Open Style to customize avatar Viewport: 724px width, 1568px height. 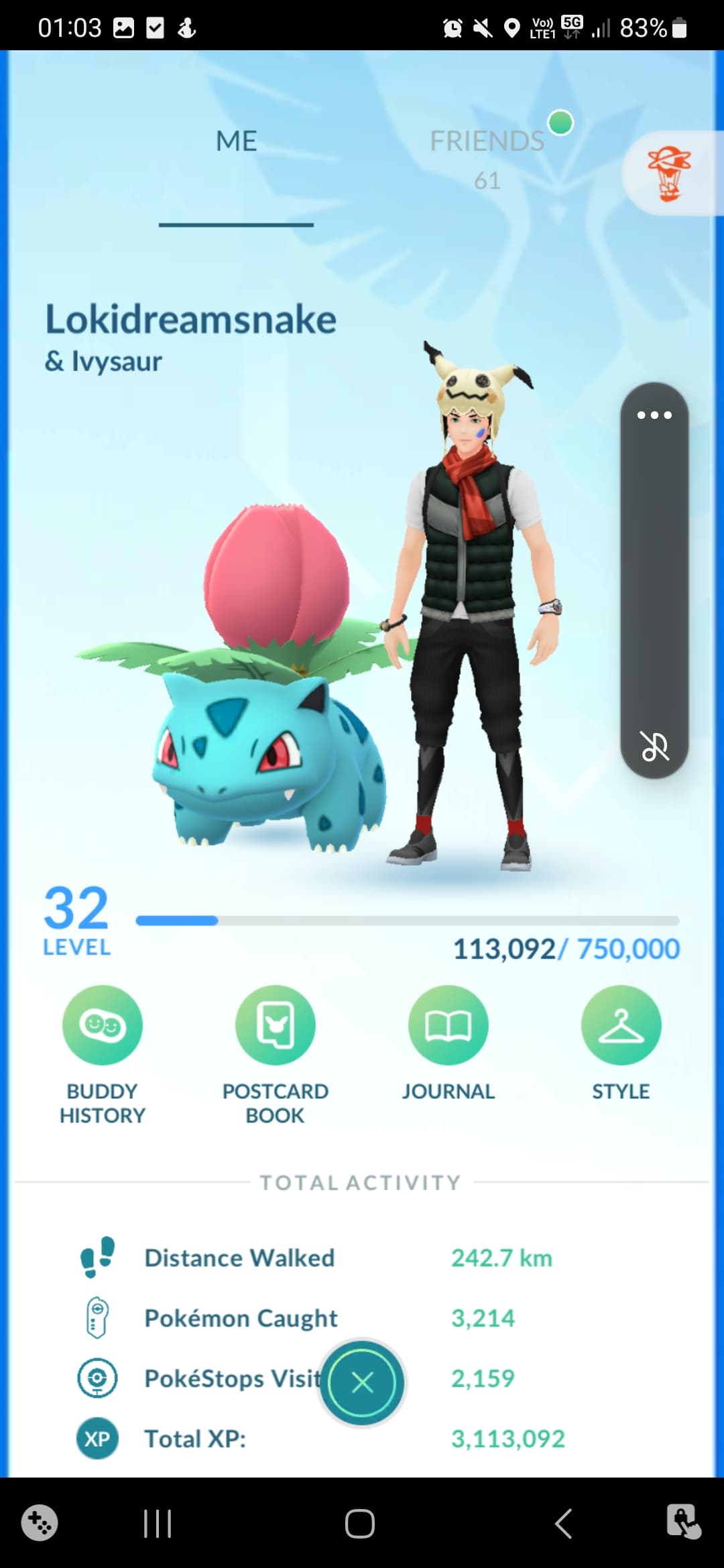coord(621,1025)
